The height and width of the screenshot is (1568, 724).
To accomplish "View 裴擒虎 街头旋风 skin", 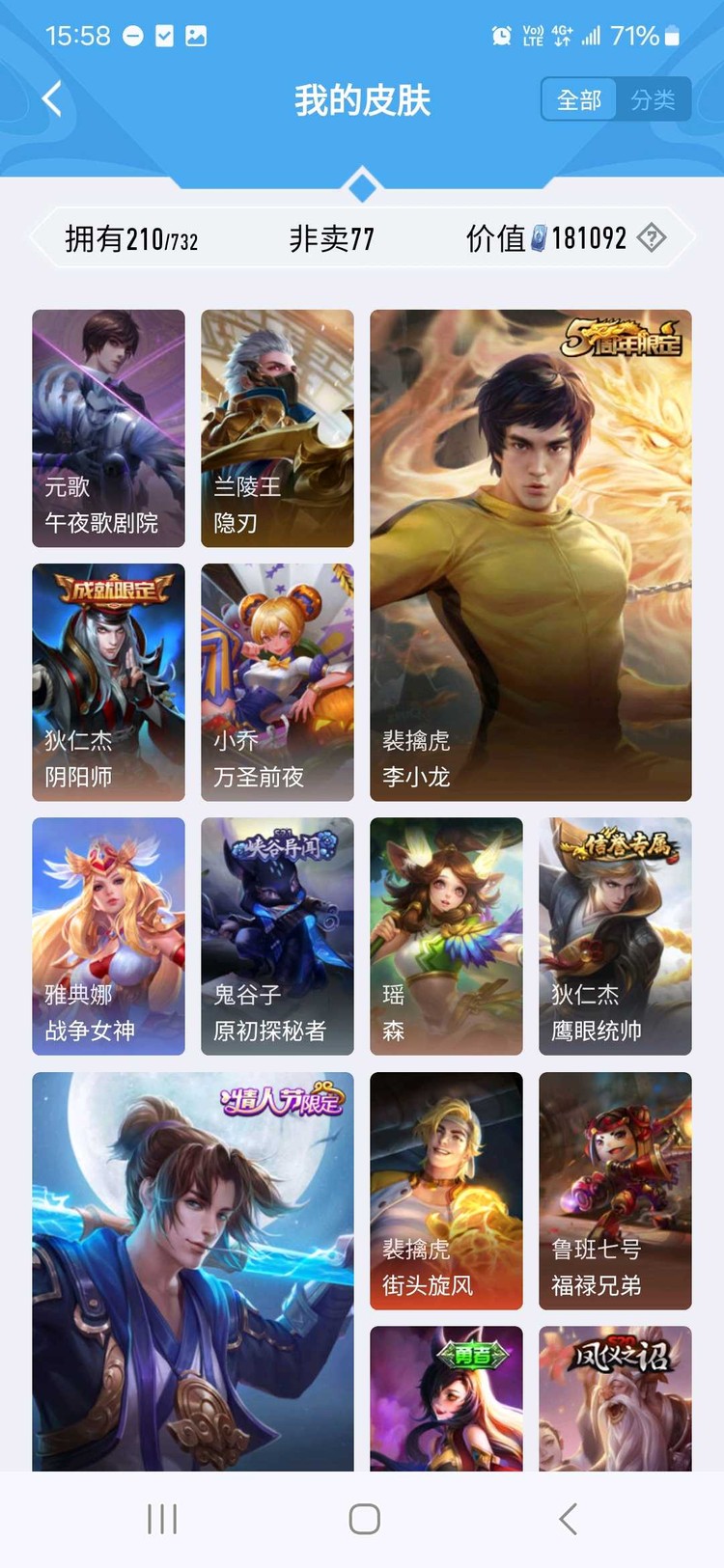I will pos(446,1190).
